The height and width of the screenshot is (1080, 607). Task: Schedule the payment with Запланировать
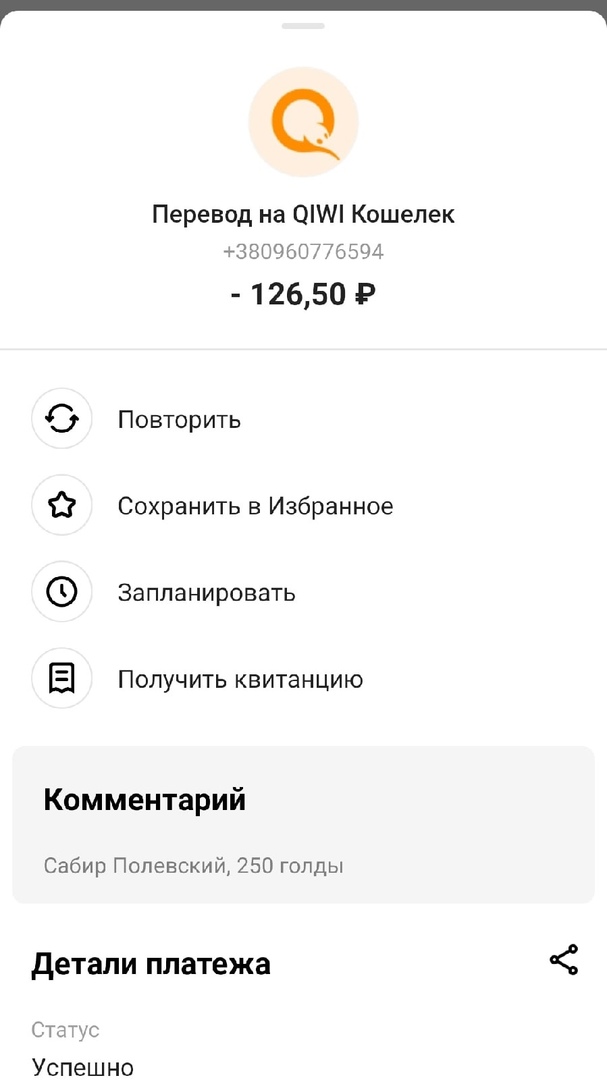206,592
